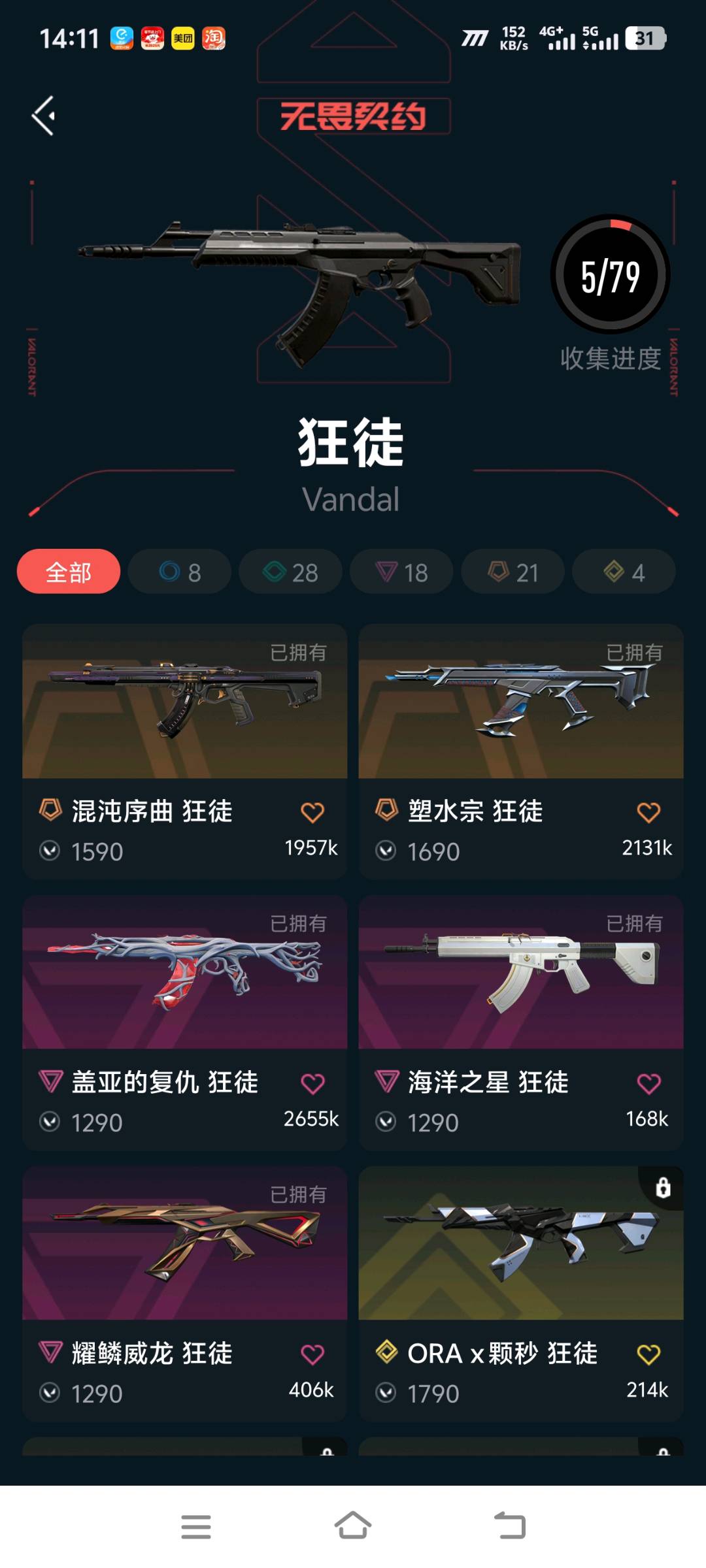Like the ORA x颗秒 狂徒 skin
The width and height of the screenshot is (706, 1568).
648,1355
